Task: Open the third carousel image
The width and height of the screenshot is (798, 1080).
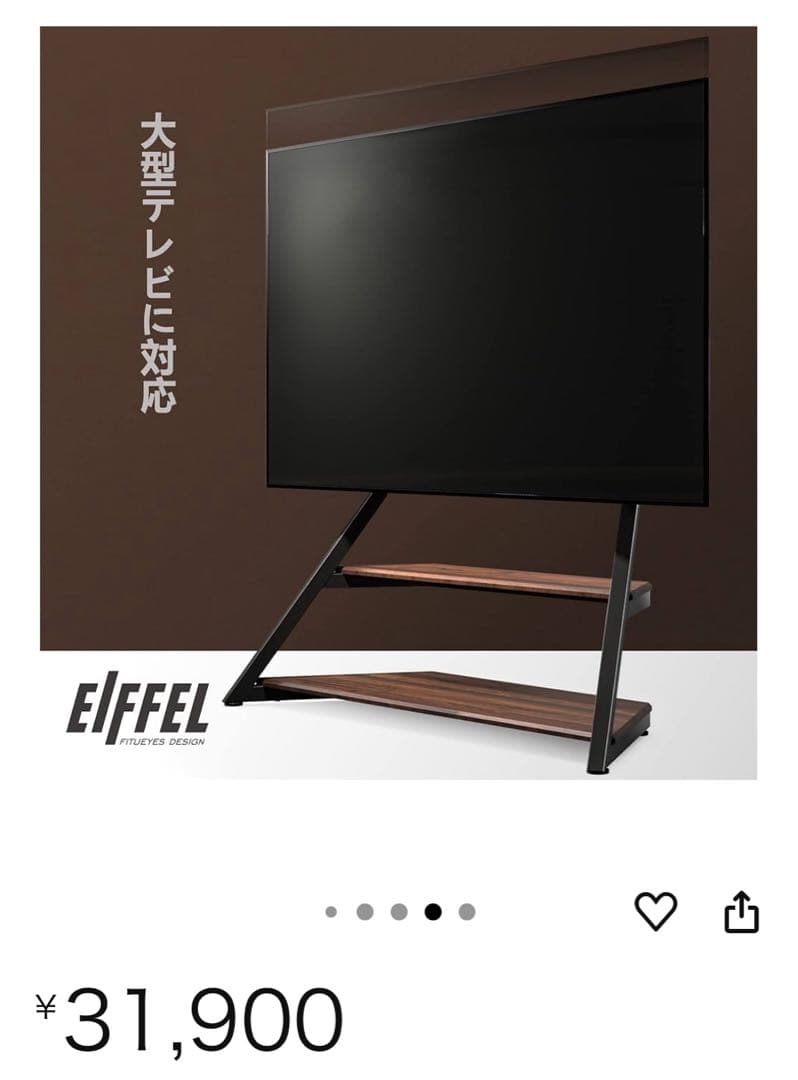Action: pos(398,910)
